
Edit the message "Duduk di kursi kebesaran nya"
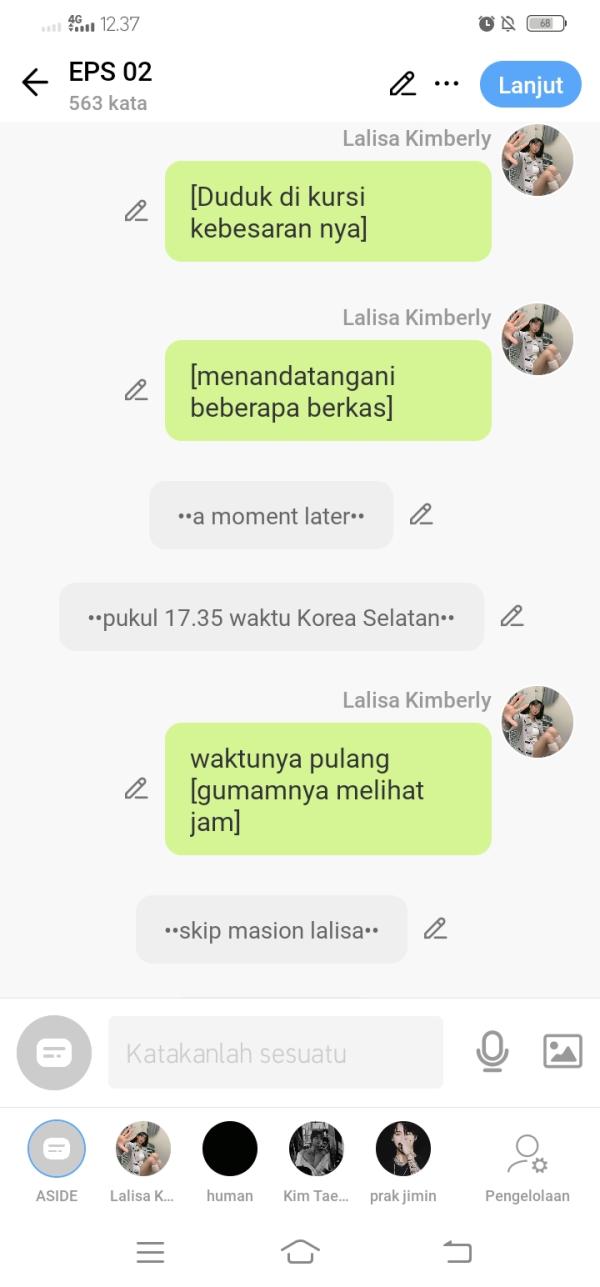pos(136,211)
